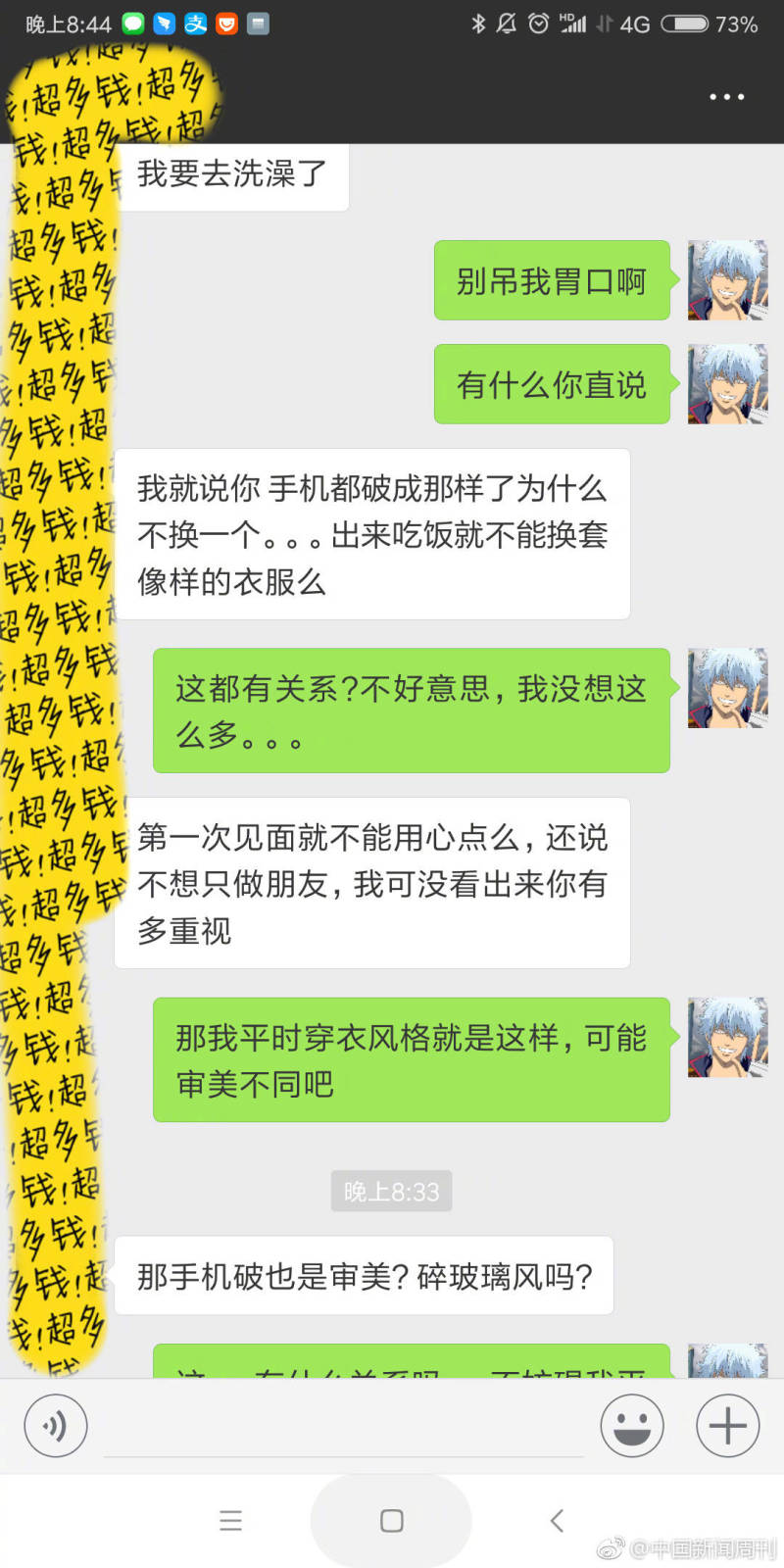Open the emoji sticker panel
The height and width of the screenshot is (1568, 784).
(x=632, y=1426)
